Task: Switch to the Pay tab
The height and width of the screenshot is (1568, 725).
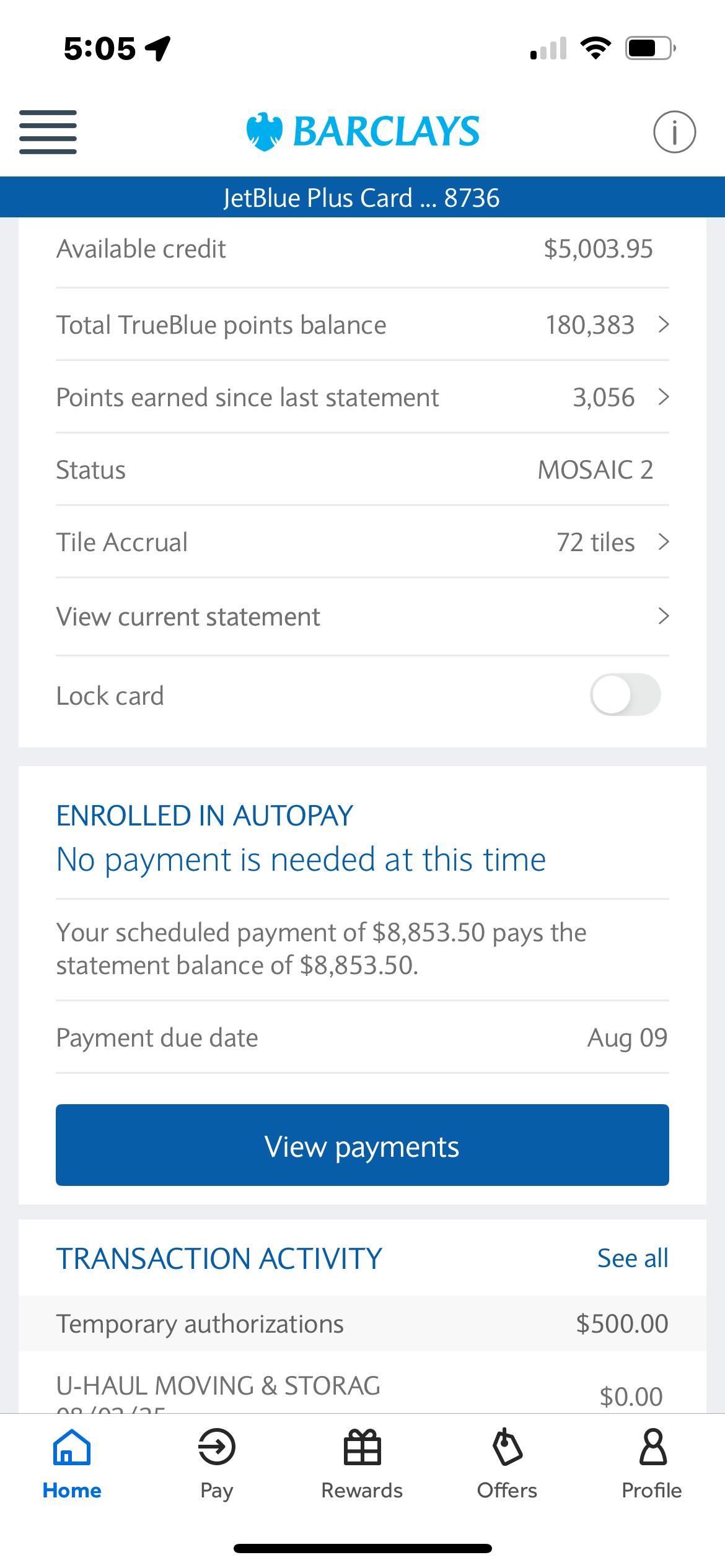Action: [216, 1464]
